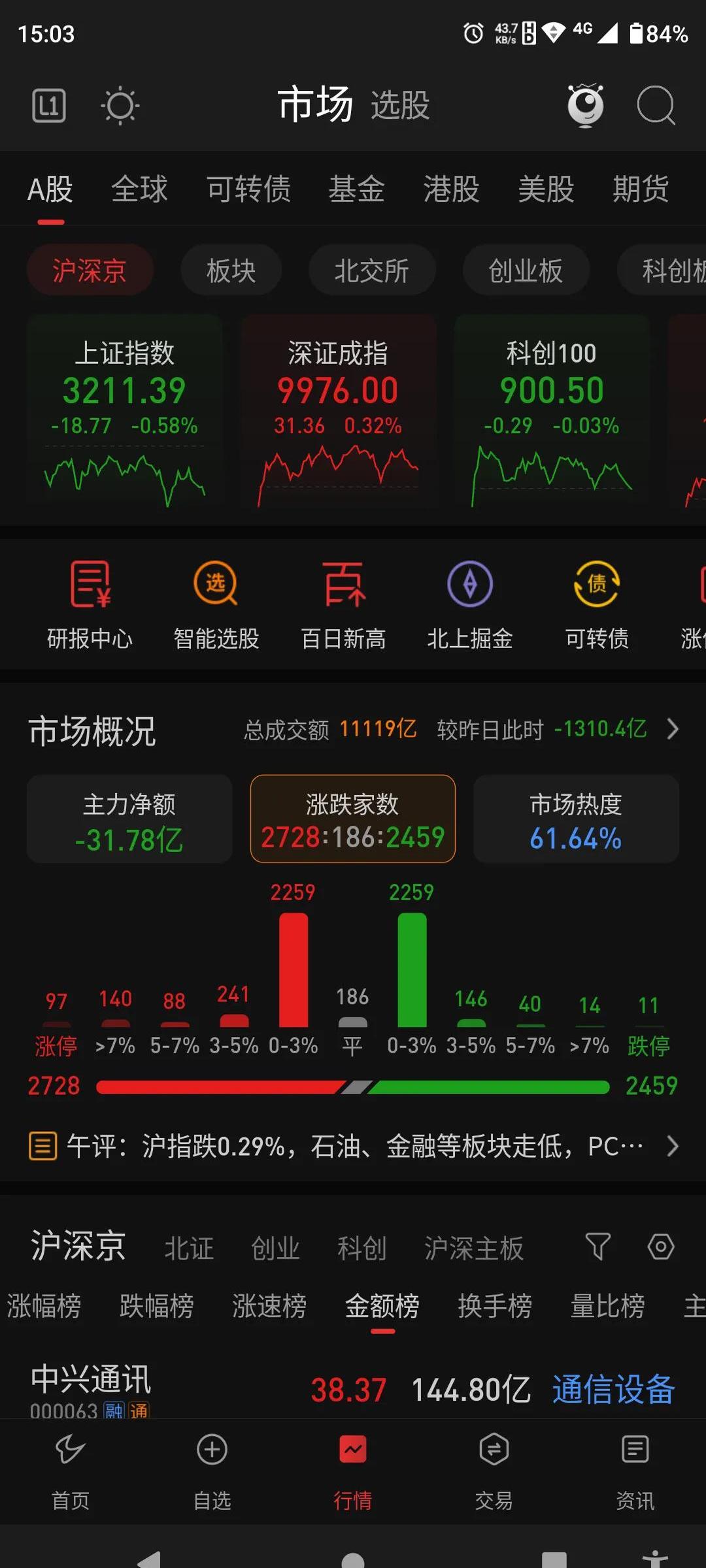The width and height of the screenshot is (706, 1568).
Task: Select the 创业板 market filter chip
Action: click(526, 269)
